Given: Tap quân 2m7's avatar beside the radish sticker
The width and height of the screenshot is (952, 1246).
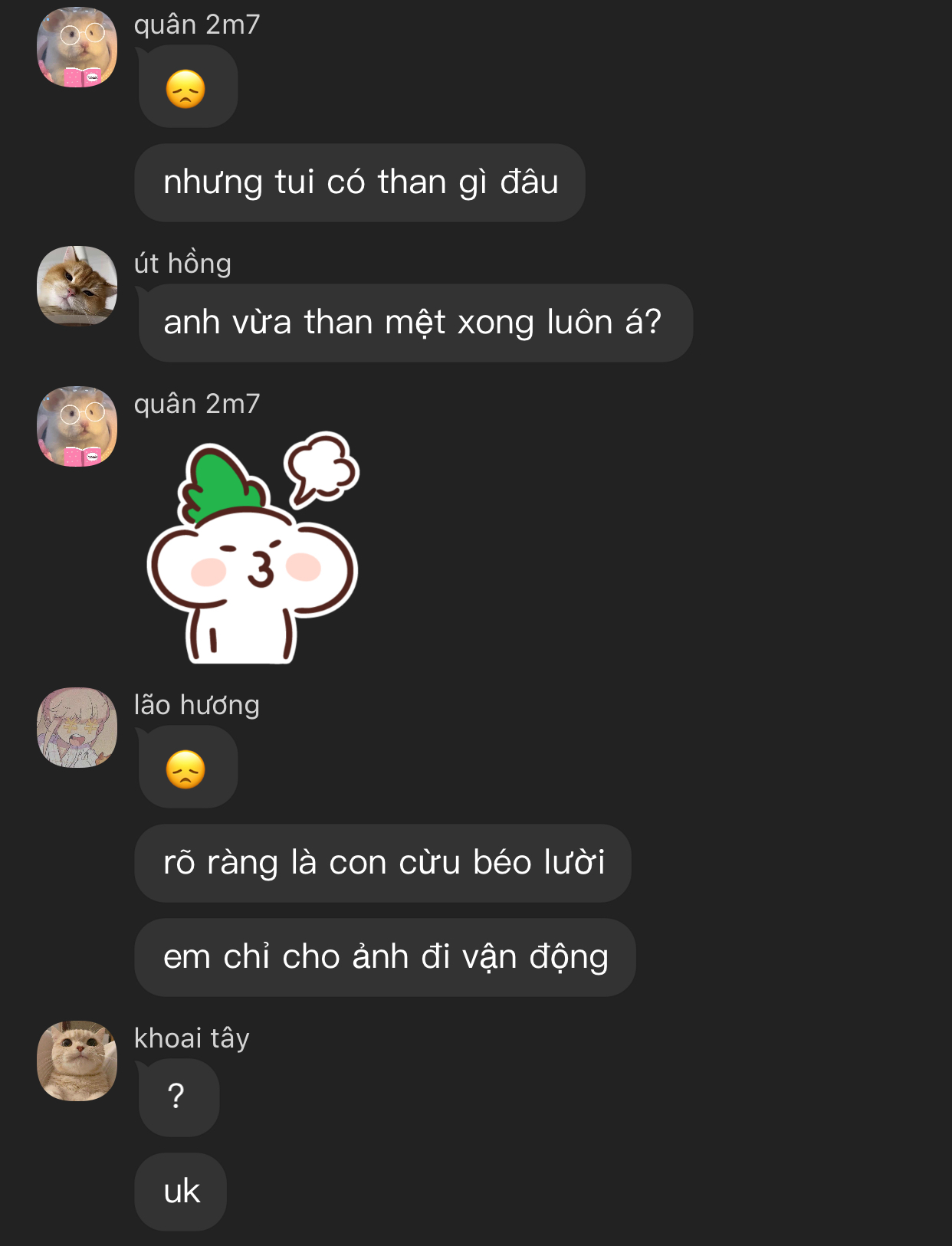Looking at the screenshot, I should pos(77,426).
